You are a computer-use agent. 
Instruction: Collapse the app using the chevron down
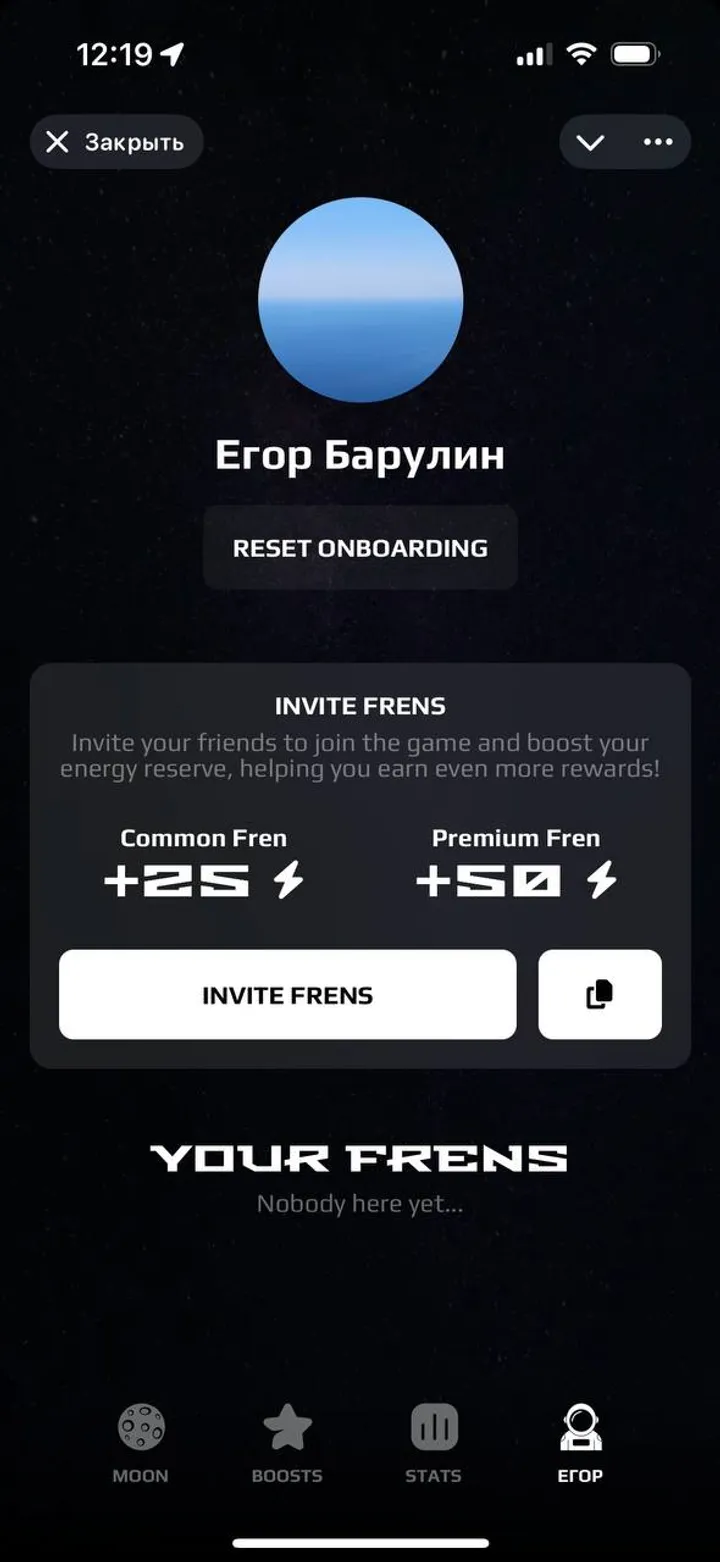[x=590, y=142]
